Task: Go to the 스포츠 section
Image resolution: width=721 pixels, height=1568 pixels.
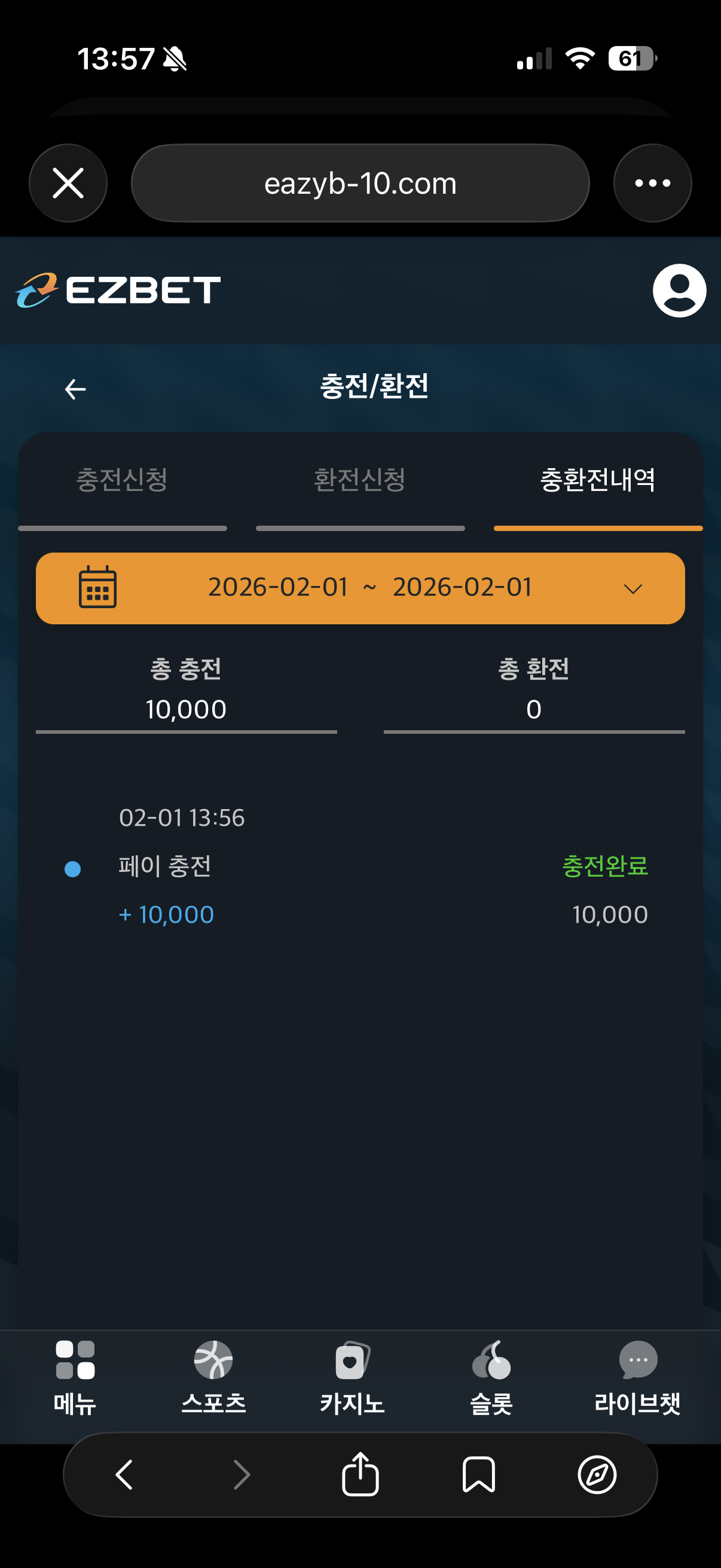Action: (213, 1377)
